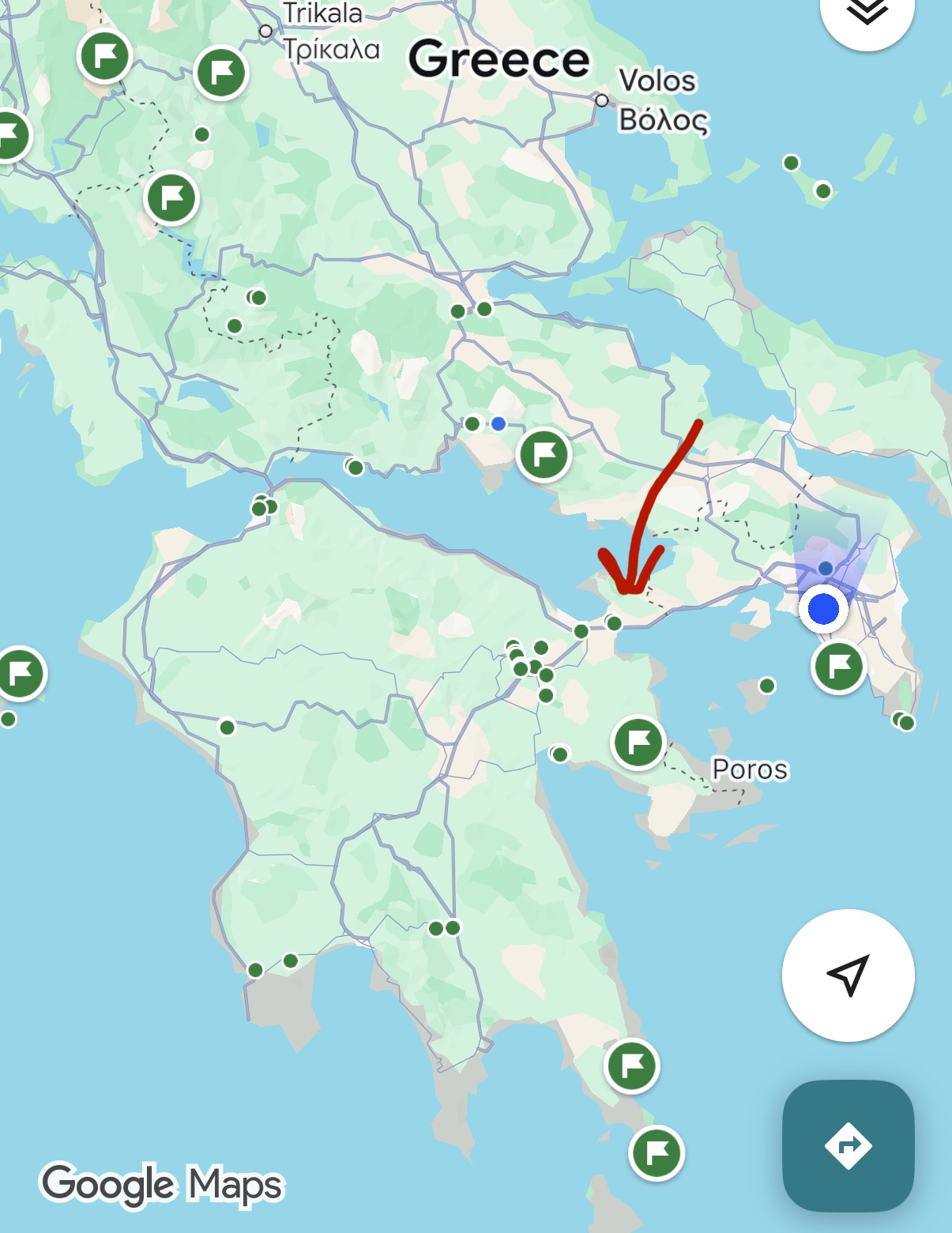The width and height of the screenshot is (952, 1233).
Task: Open the saved flag marker beside Poros
Action: 638,742
